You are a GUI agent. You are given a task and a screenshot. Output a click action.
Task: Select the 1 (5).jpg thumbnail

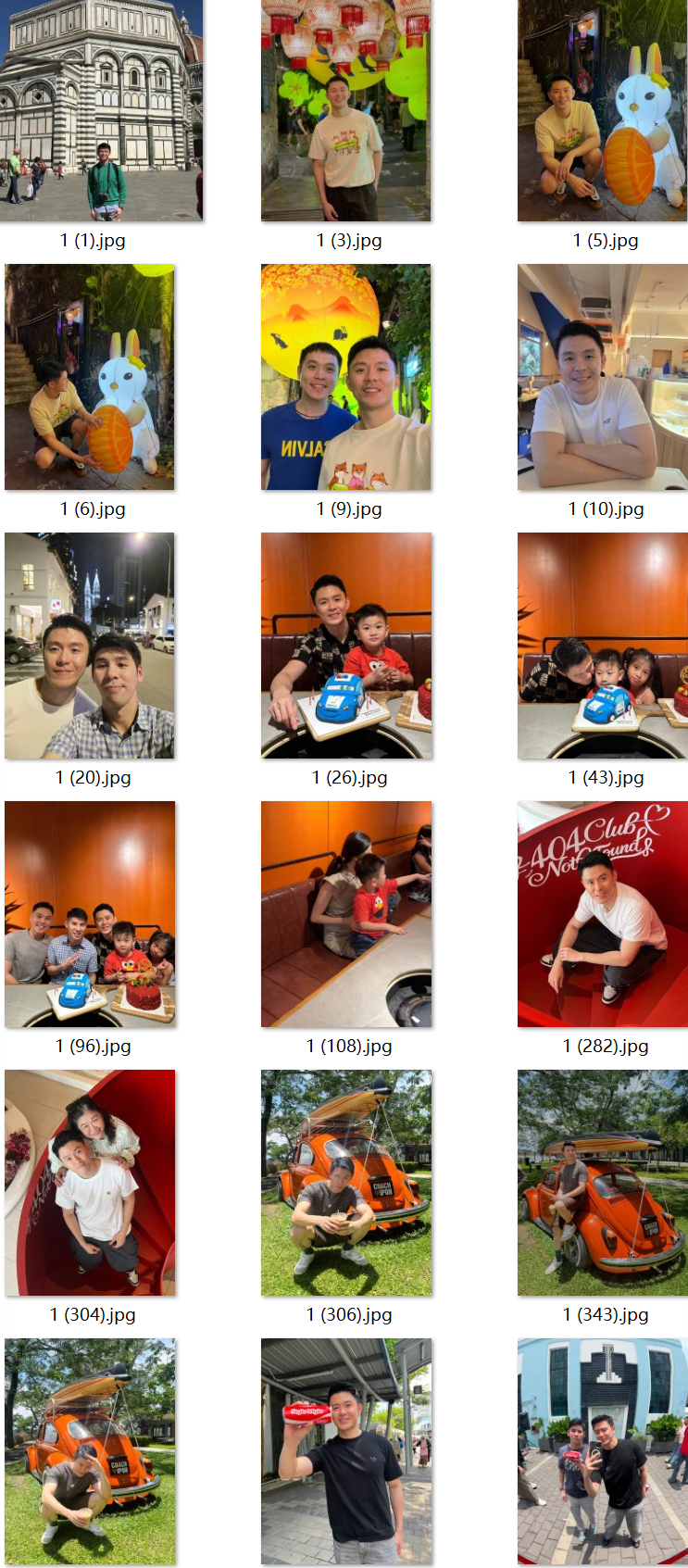pyautogui.click(x=602, y=110)
